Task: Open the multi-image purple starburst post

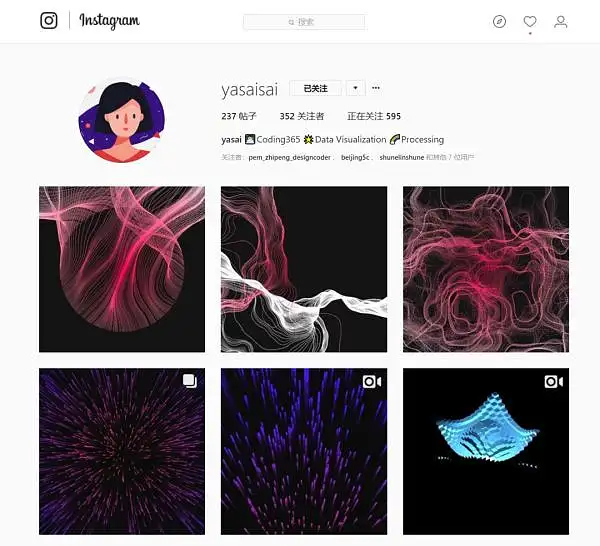Action: pyautogui.click(x=122, y=450)
